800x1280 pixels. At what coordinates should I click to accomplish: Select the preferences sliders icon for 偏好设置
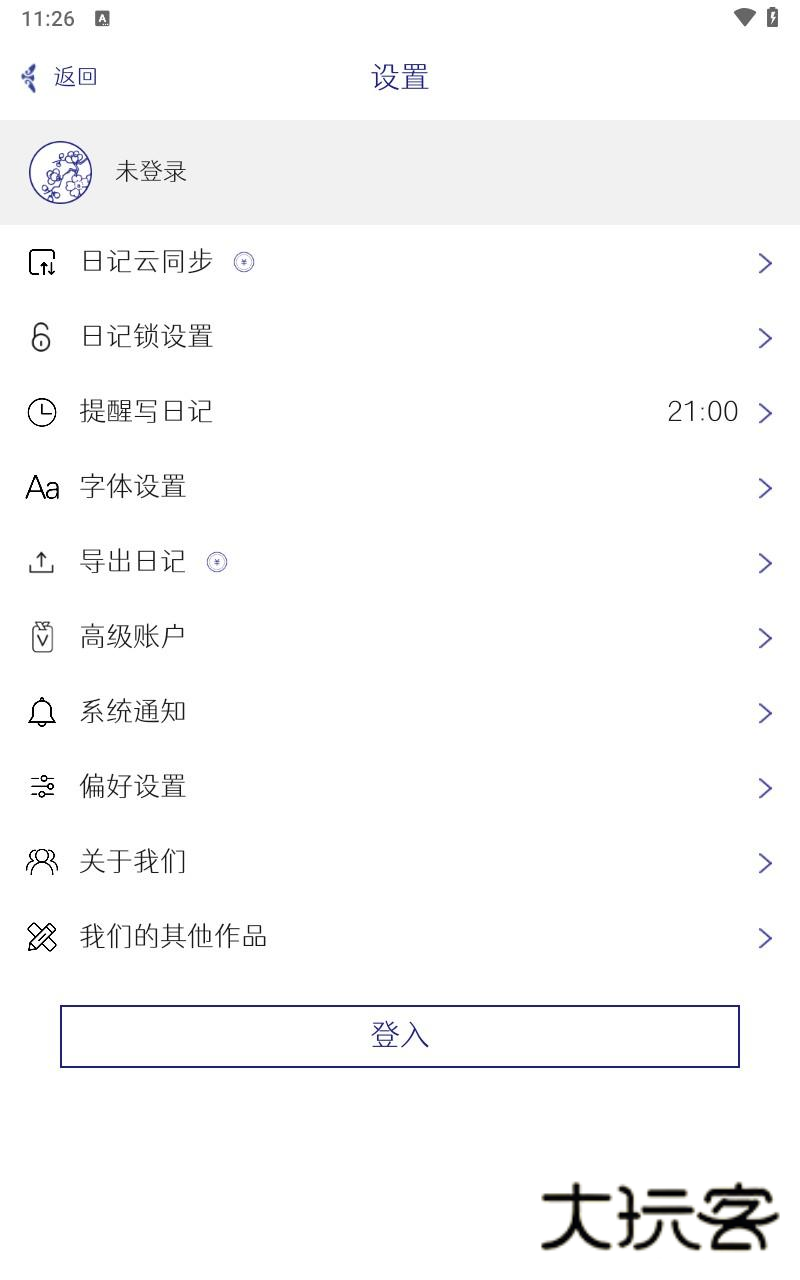pyautogui.click(x=41, y=787)
